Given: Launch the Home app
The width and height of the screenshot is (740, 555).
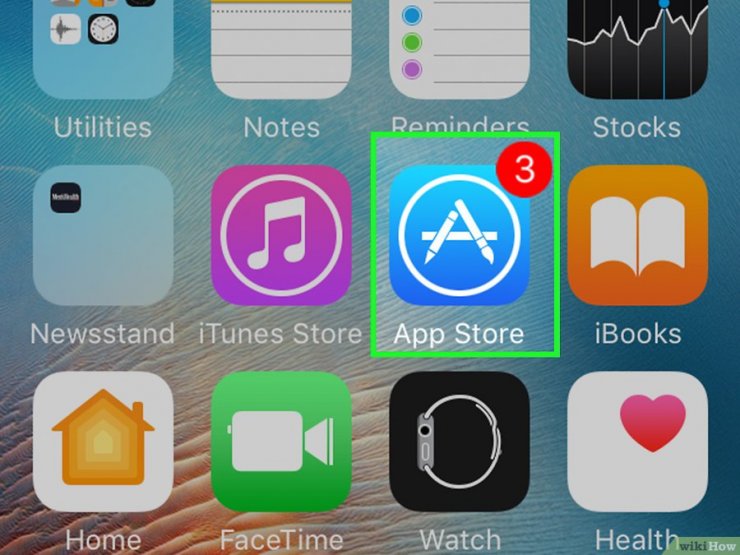Looking at the screenshot, I should 103,441.
